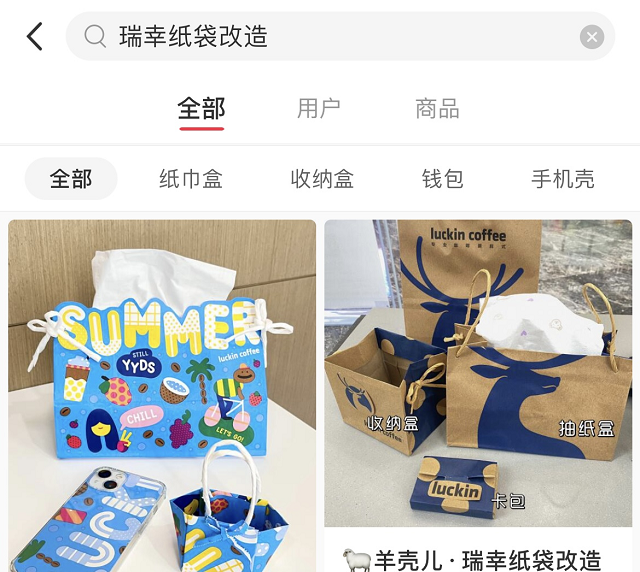Filter results by 手机壳

click(562, 179)
